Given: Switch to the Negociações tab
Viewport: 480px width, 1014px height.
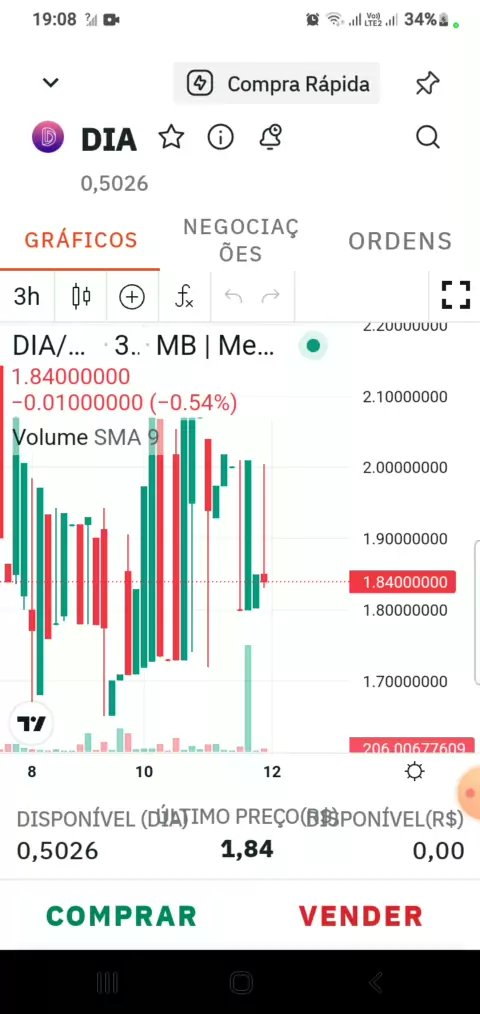Looking at the screenshot, I should pyautogui.click(x=241, y=240).
